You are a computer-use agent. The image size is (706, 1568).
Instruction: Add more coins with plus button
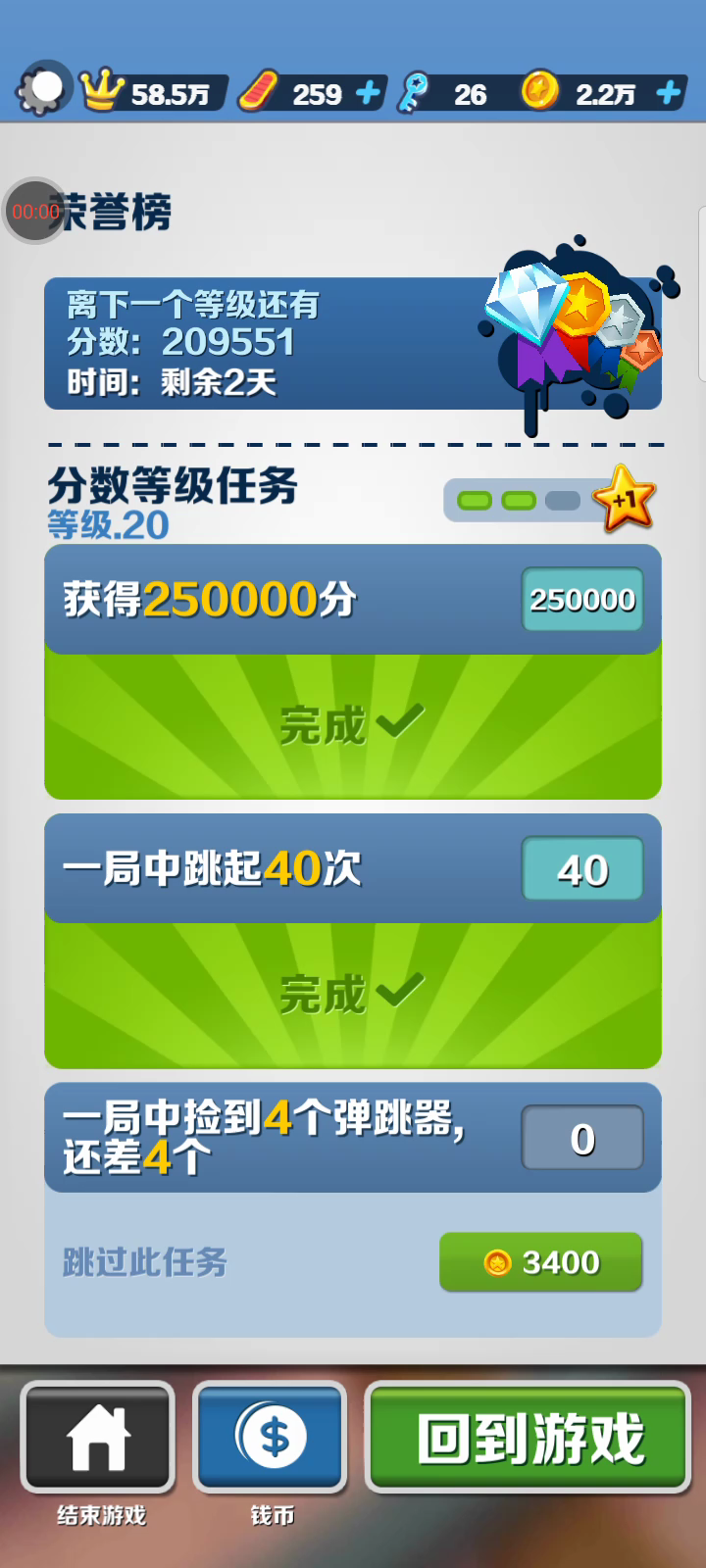click(669, 93)
